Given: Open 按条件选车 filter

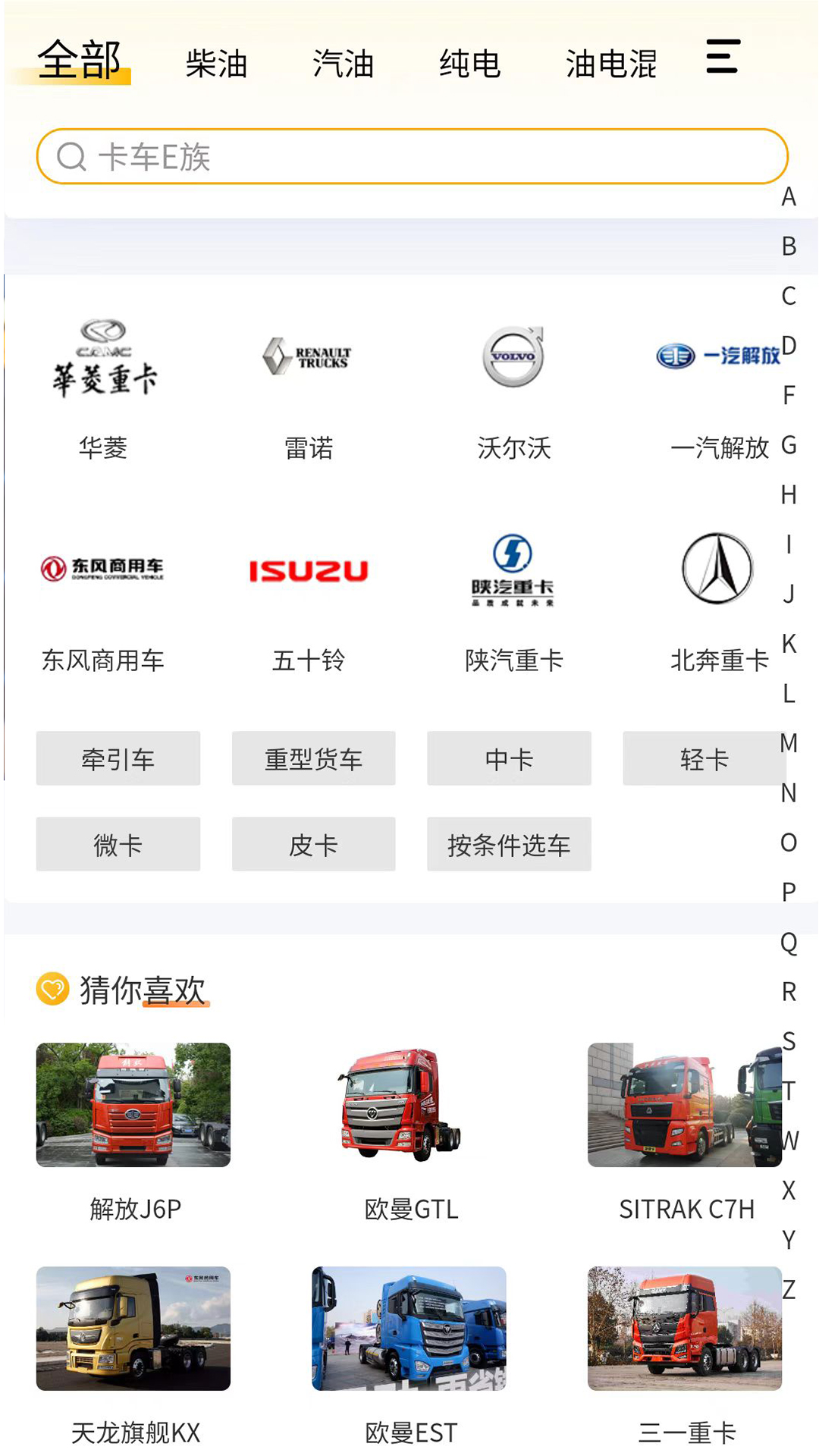Looking at the screenshot, I should (x=509, y=844).
